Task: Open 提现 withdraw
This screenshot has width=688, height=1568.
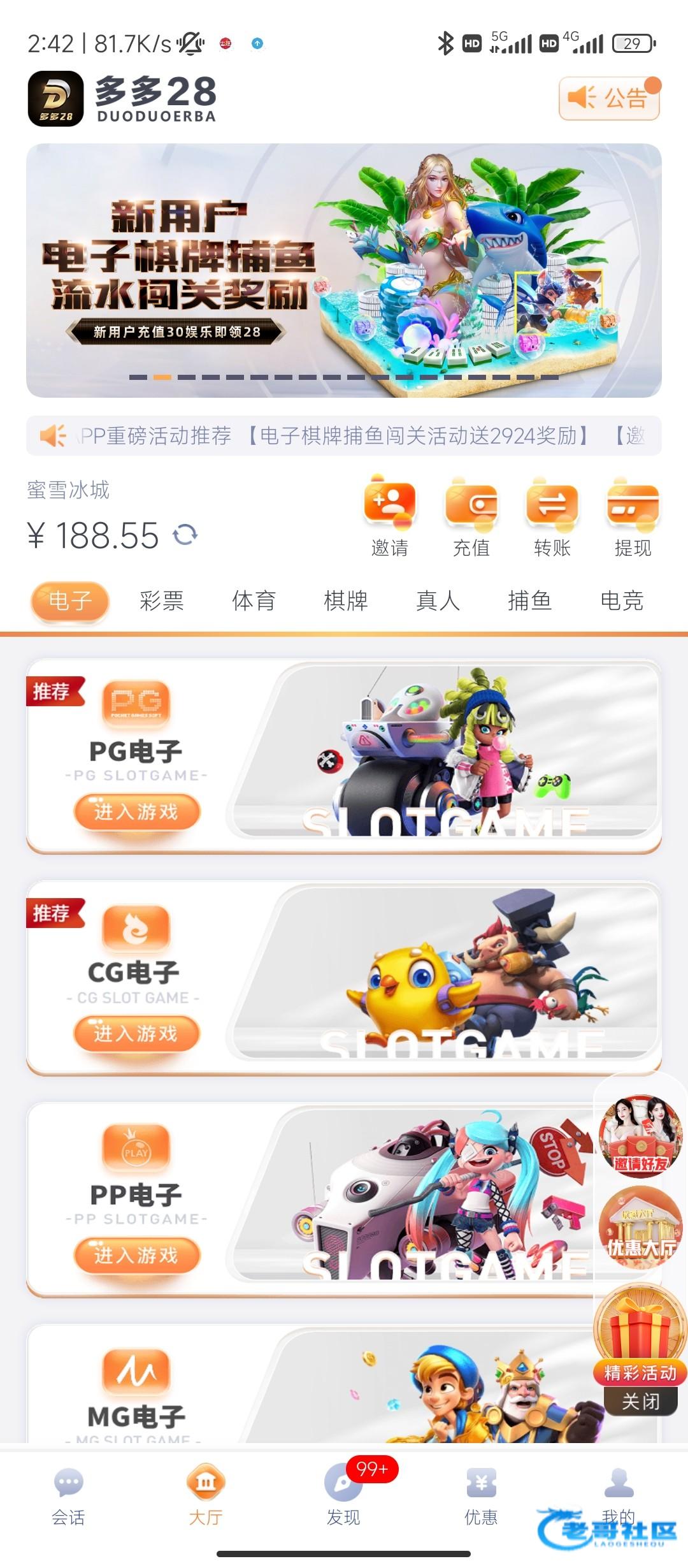Action: tap(633, 518)
